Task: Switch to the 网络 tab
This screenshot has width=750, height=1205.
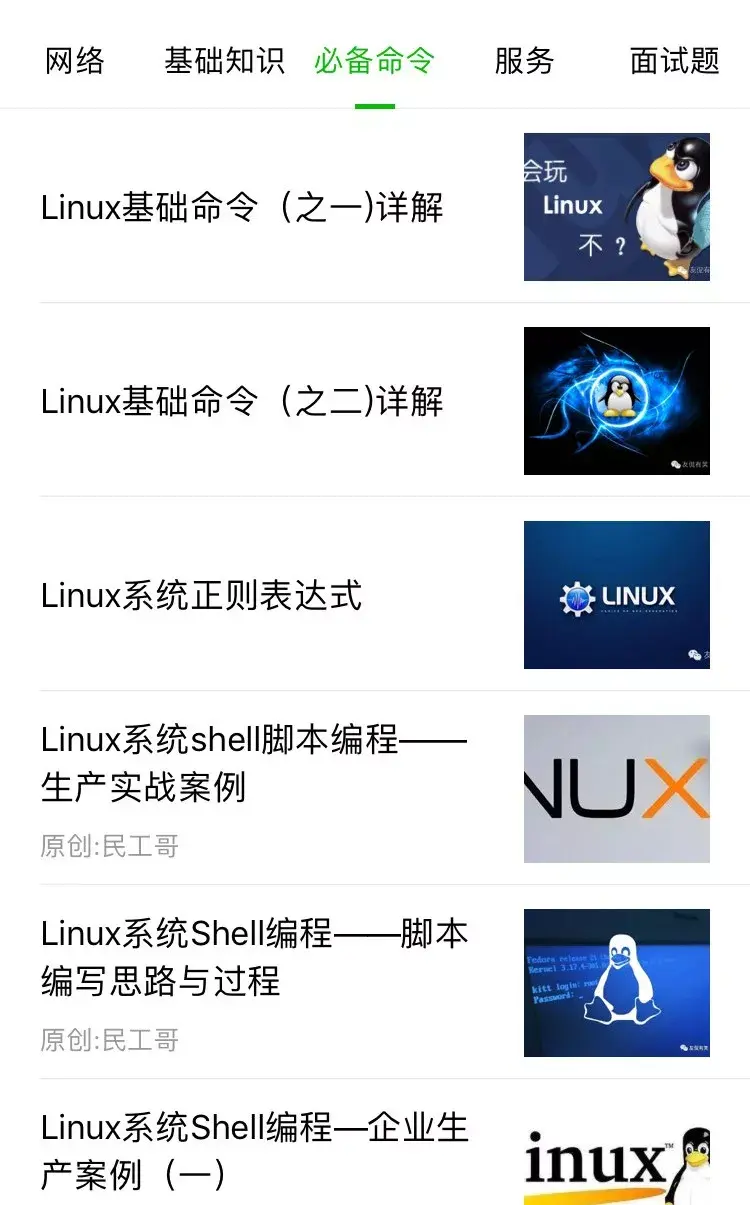Action: point(75,61)
